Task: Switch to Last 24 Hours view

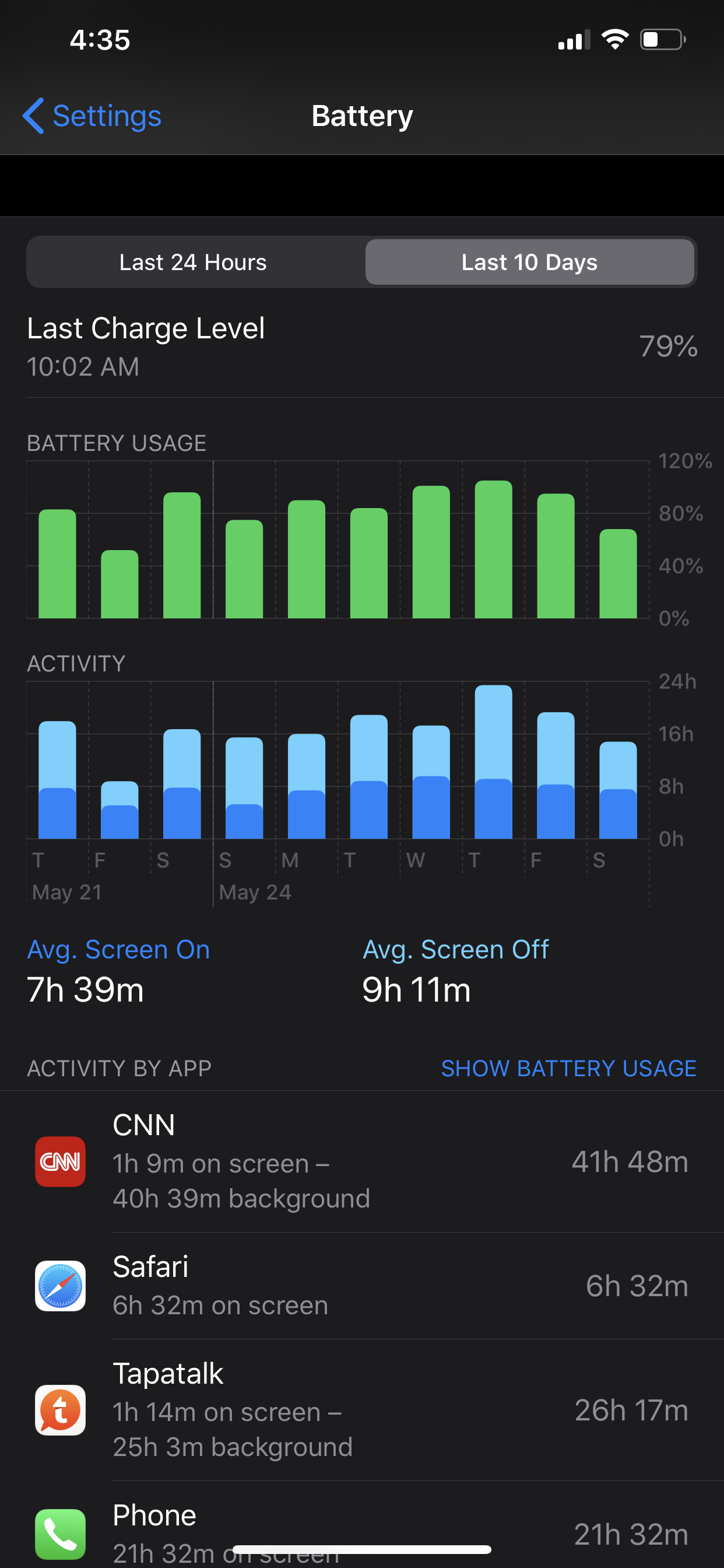Action: tap(194, 262)
